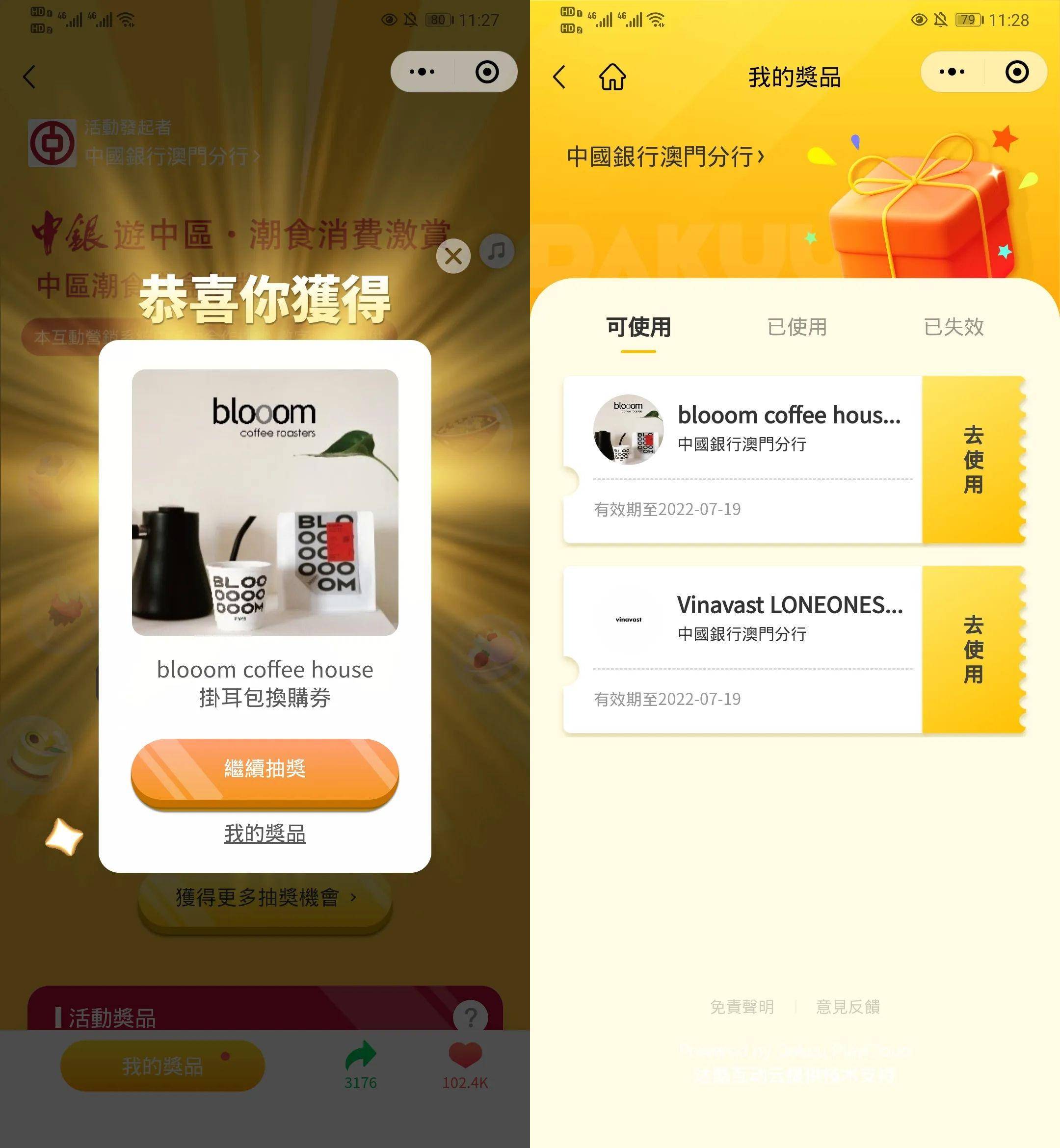Open mini-program menu on lottery page
This screenshot has width=1060, height=1148.
[422, 72]
